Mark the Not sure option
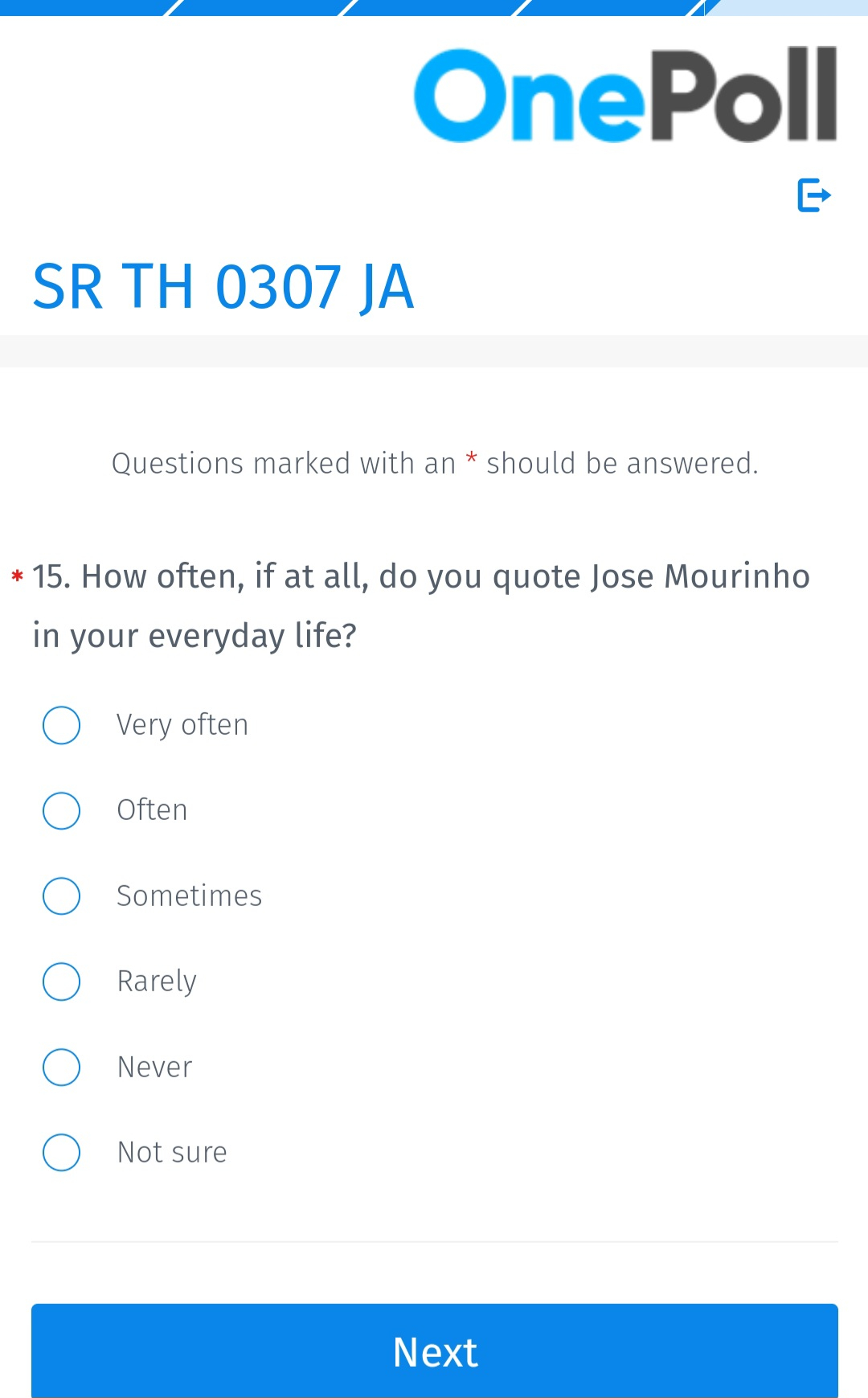This screenshot has height=1398, width=868. click(x=61, y=1152)
